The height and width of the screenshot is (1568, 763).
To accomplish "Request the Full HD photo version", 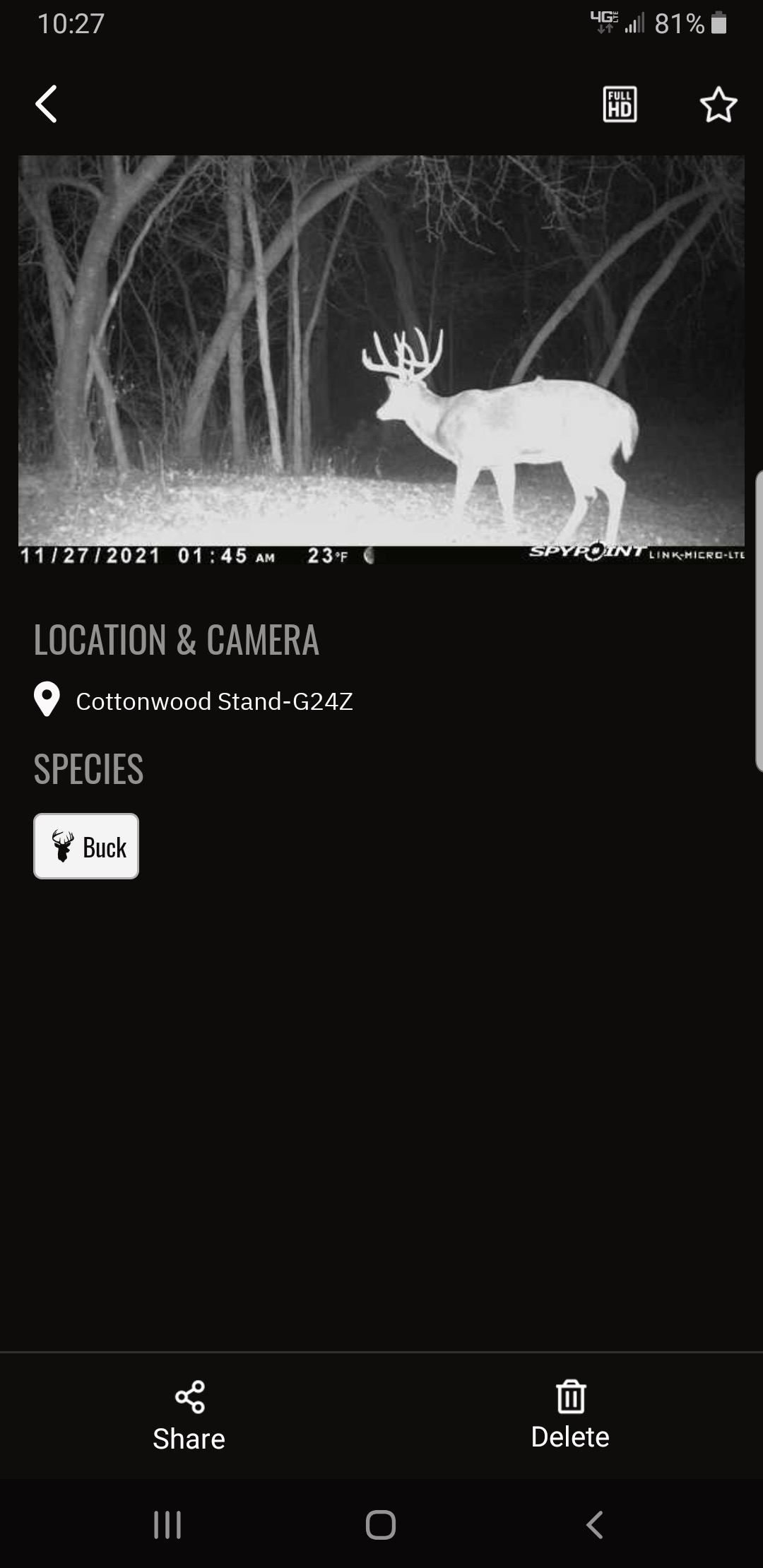I will 620,105.
